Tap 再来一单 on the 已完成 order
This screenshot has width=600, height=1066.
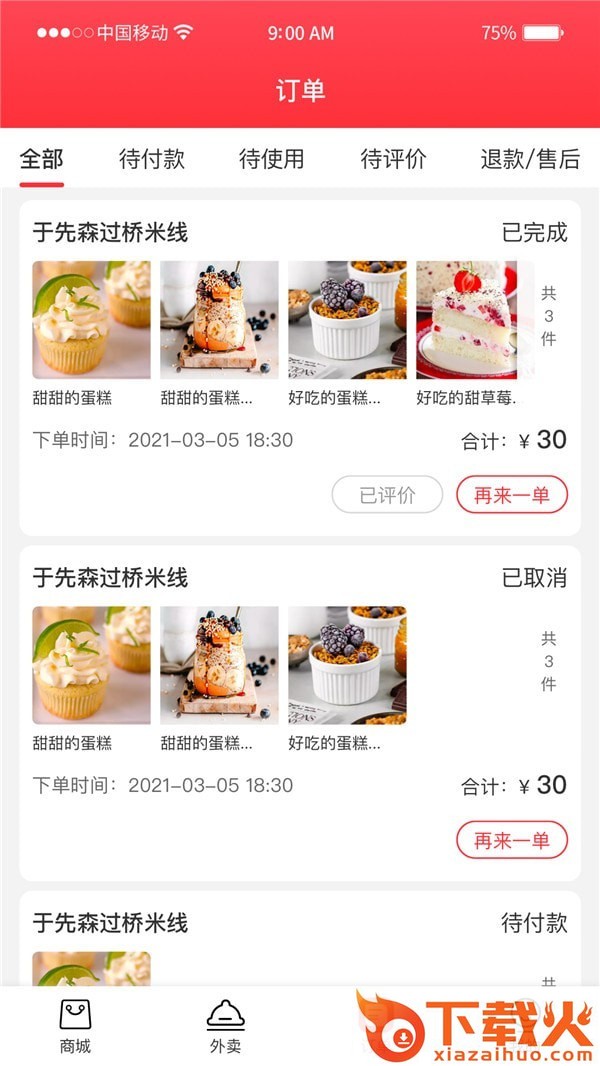(511, 495)
